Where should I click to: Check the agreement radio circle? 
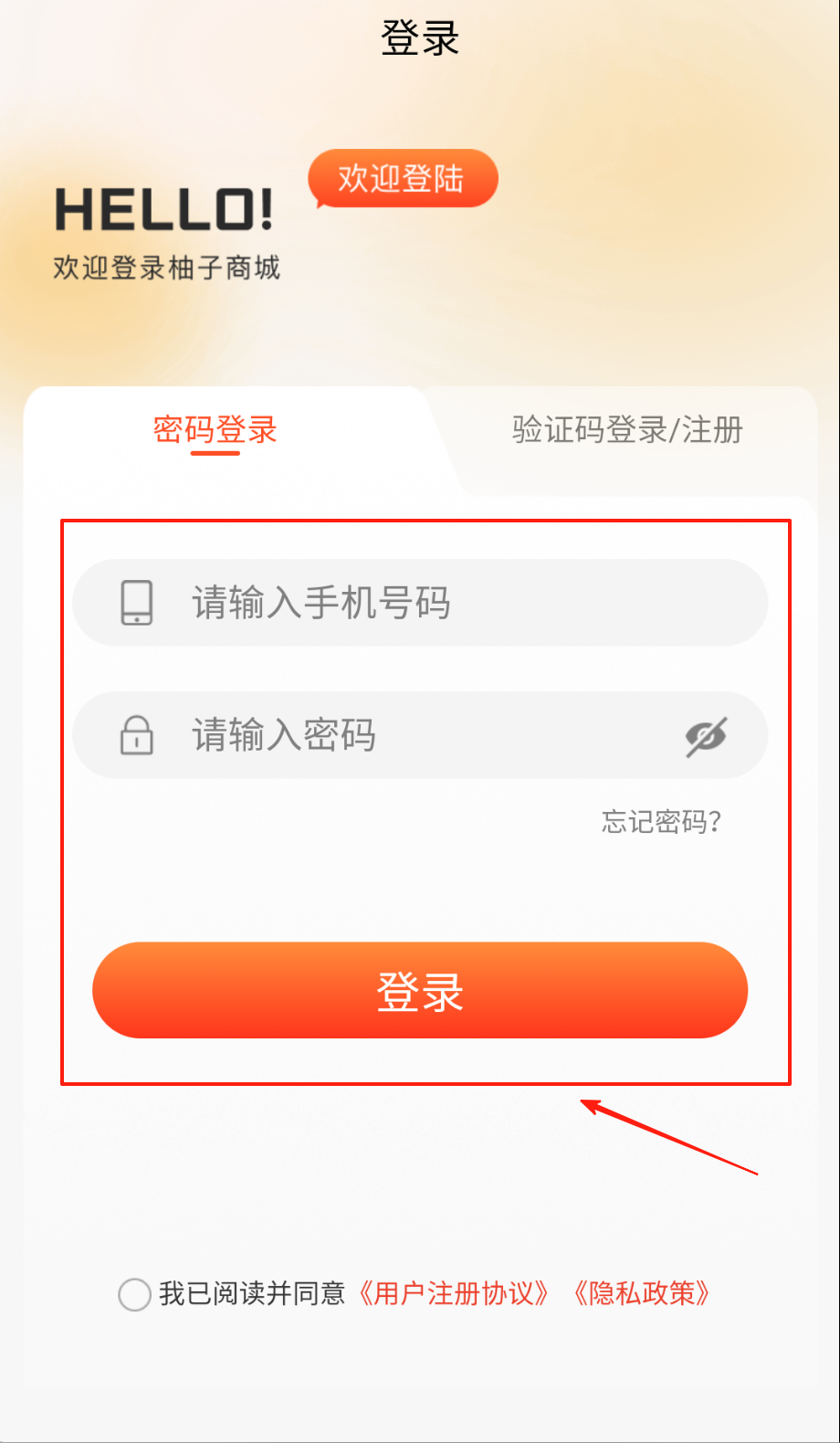[135, 1294]
